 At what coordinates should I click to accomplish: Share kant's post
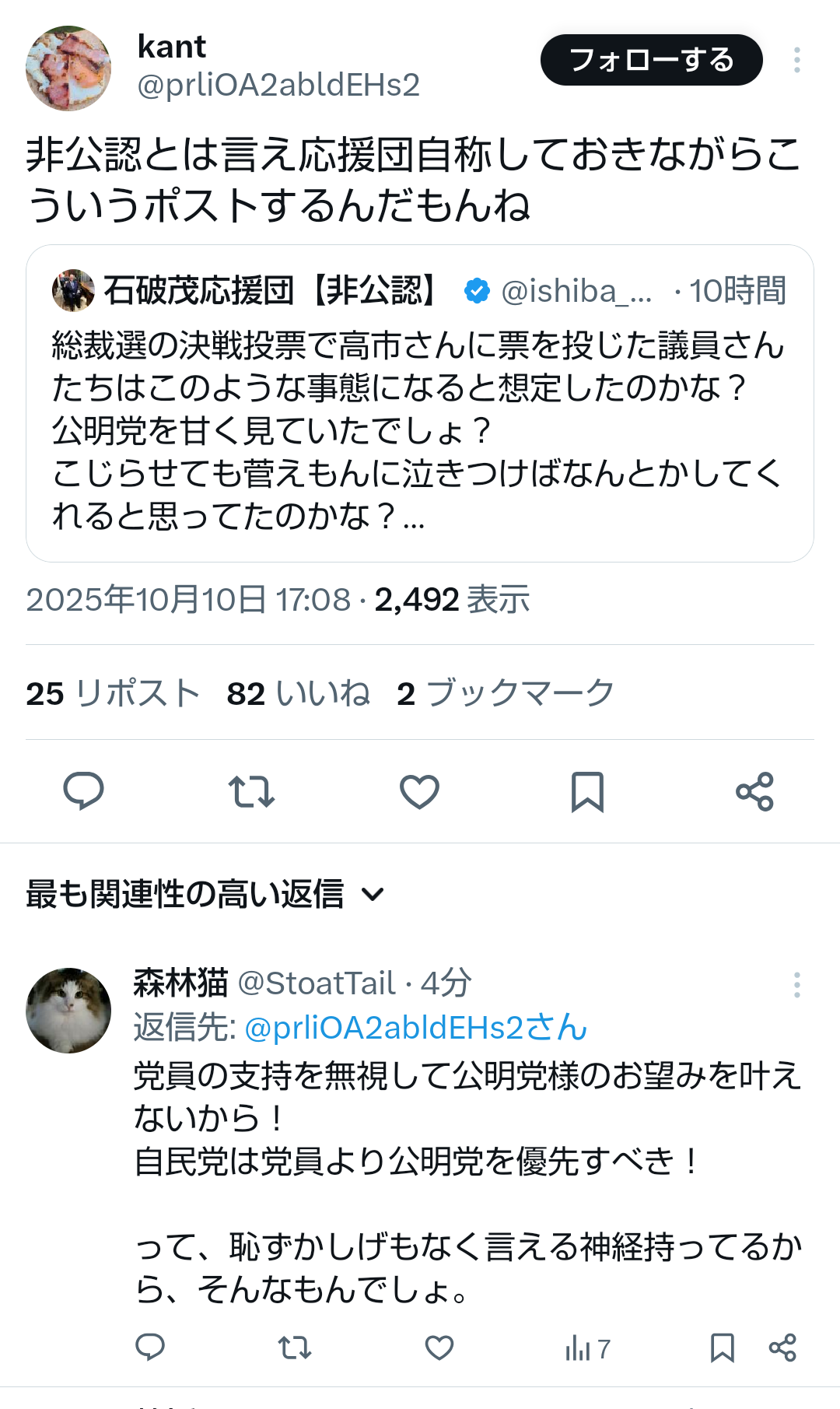(754, 791)
